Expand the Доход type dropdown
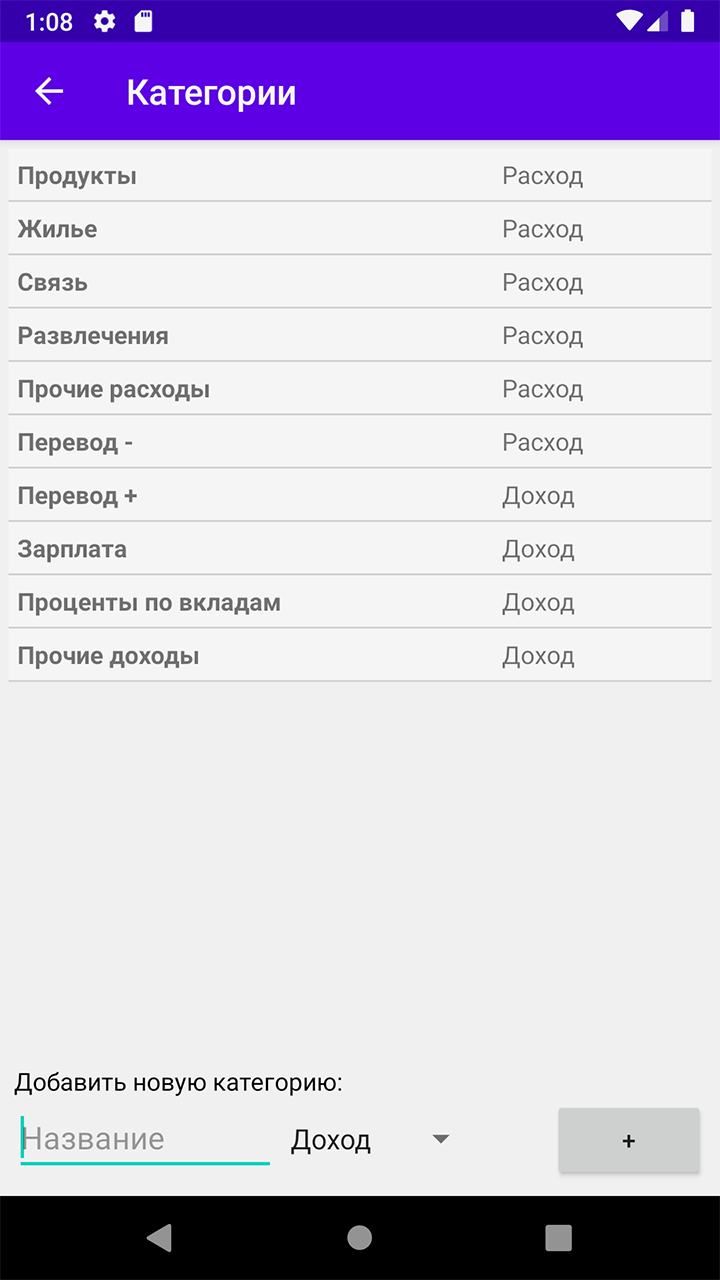Screen dimensions: 720x1280 pos(370,1140)
